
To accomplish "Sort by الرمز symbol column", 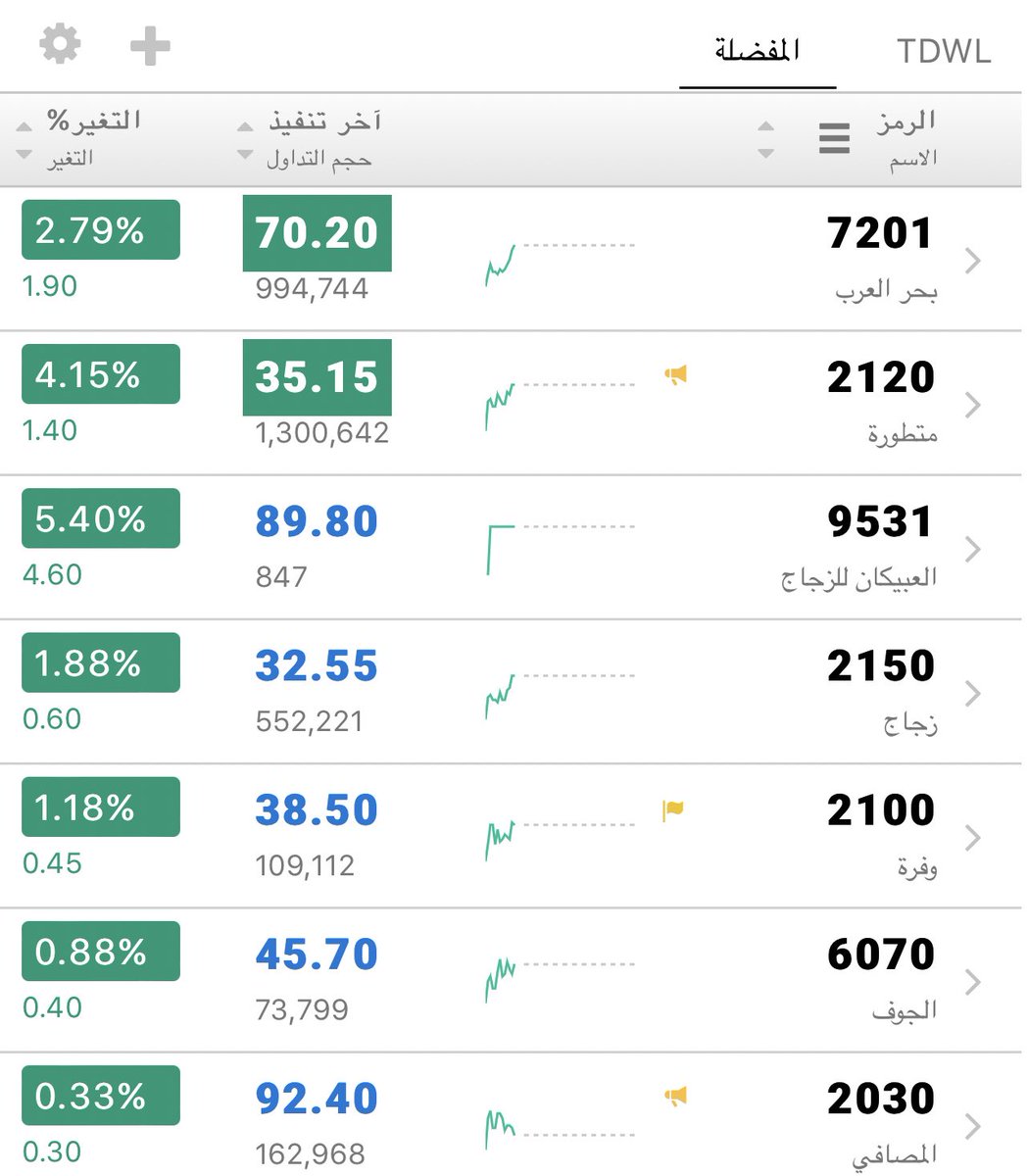I will tap(906, 137).
